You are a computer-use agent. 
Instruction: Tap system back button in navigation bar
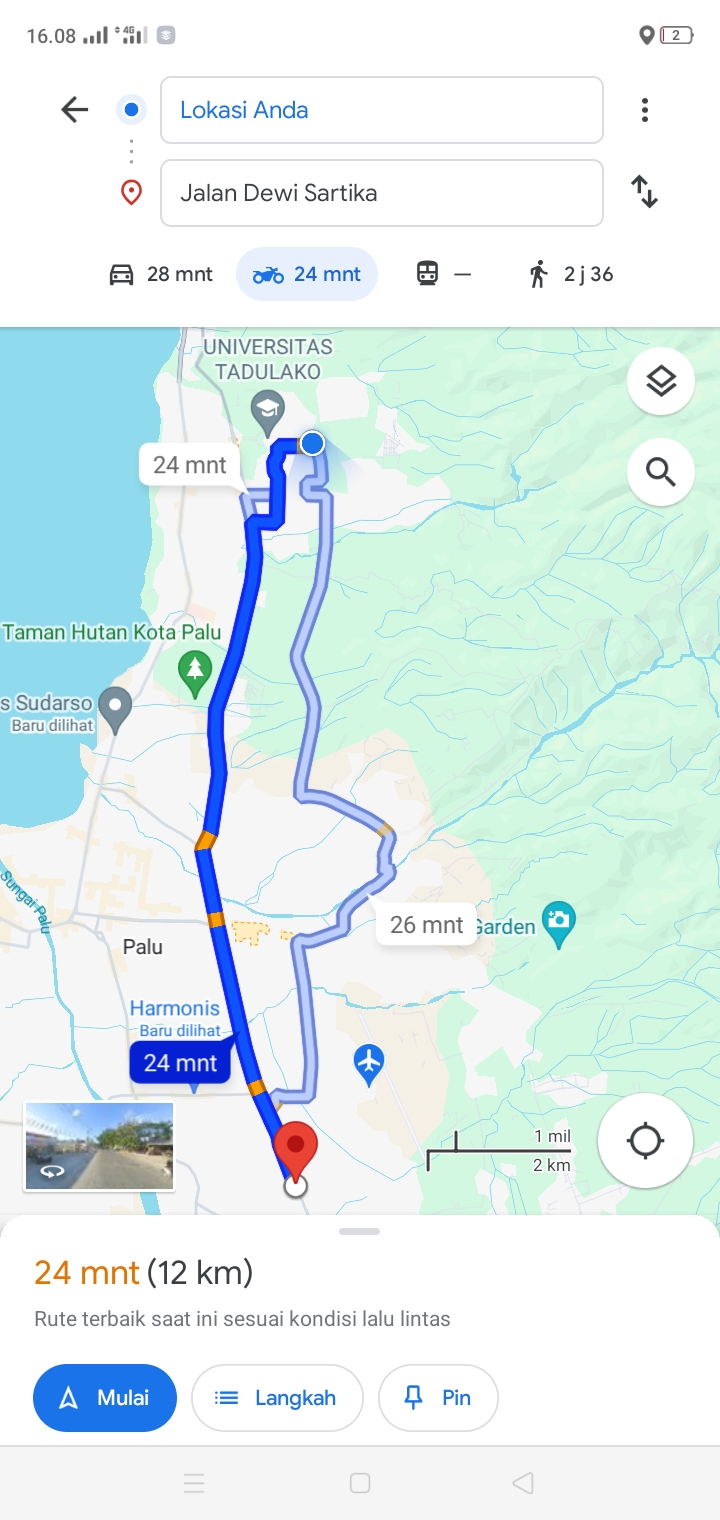coord(522,1483)
